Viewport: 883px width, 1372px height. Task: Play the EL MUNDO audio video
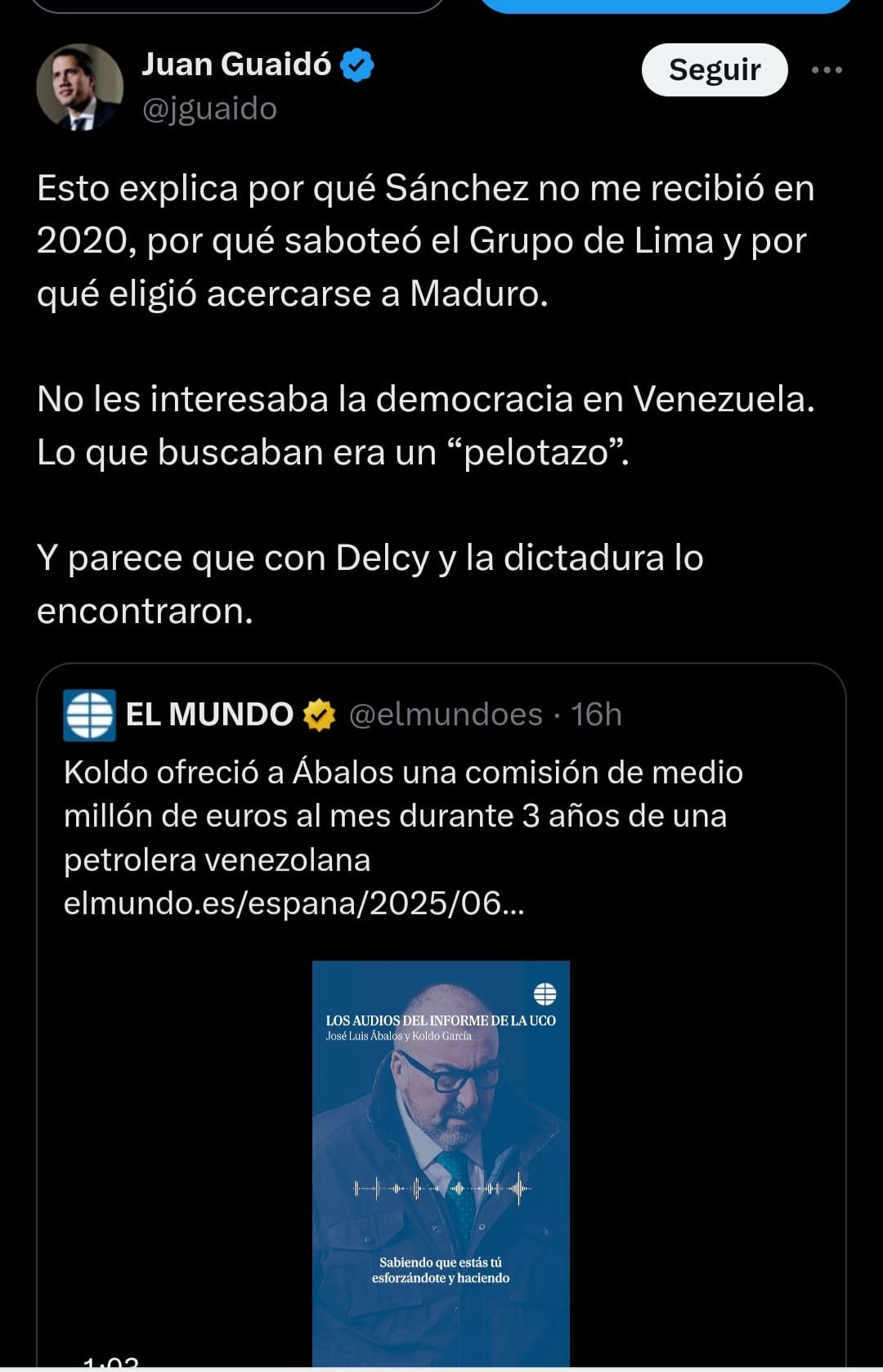point(441,1161)
